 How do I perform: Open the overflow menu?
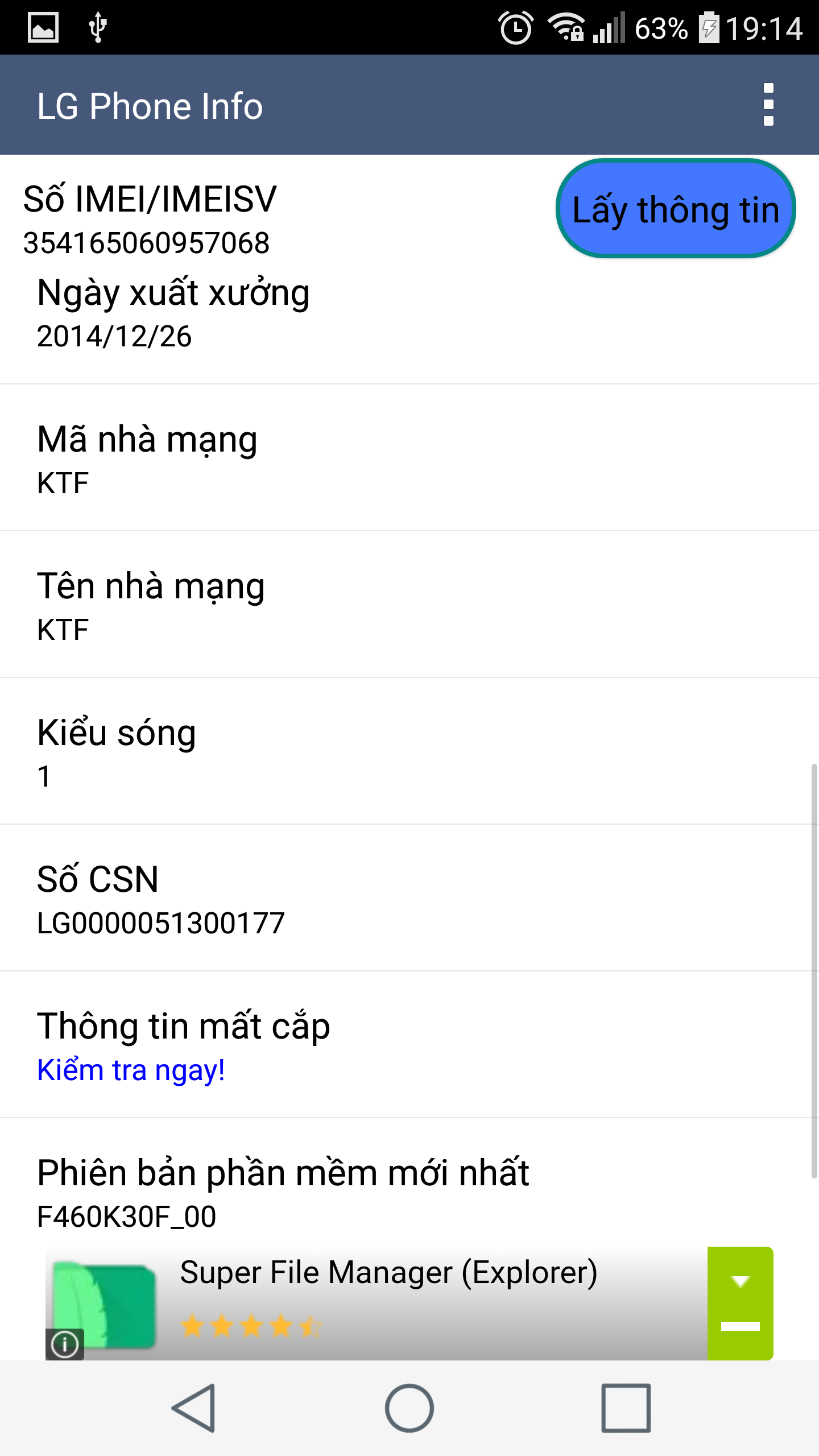pyautogui.click(x=768, y=105)
